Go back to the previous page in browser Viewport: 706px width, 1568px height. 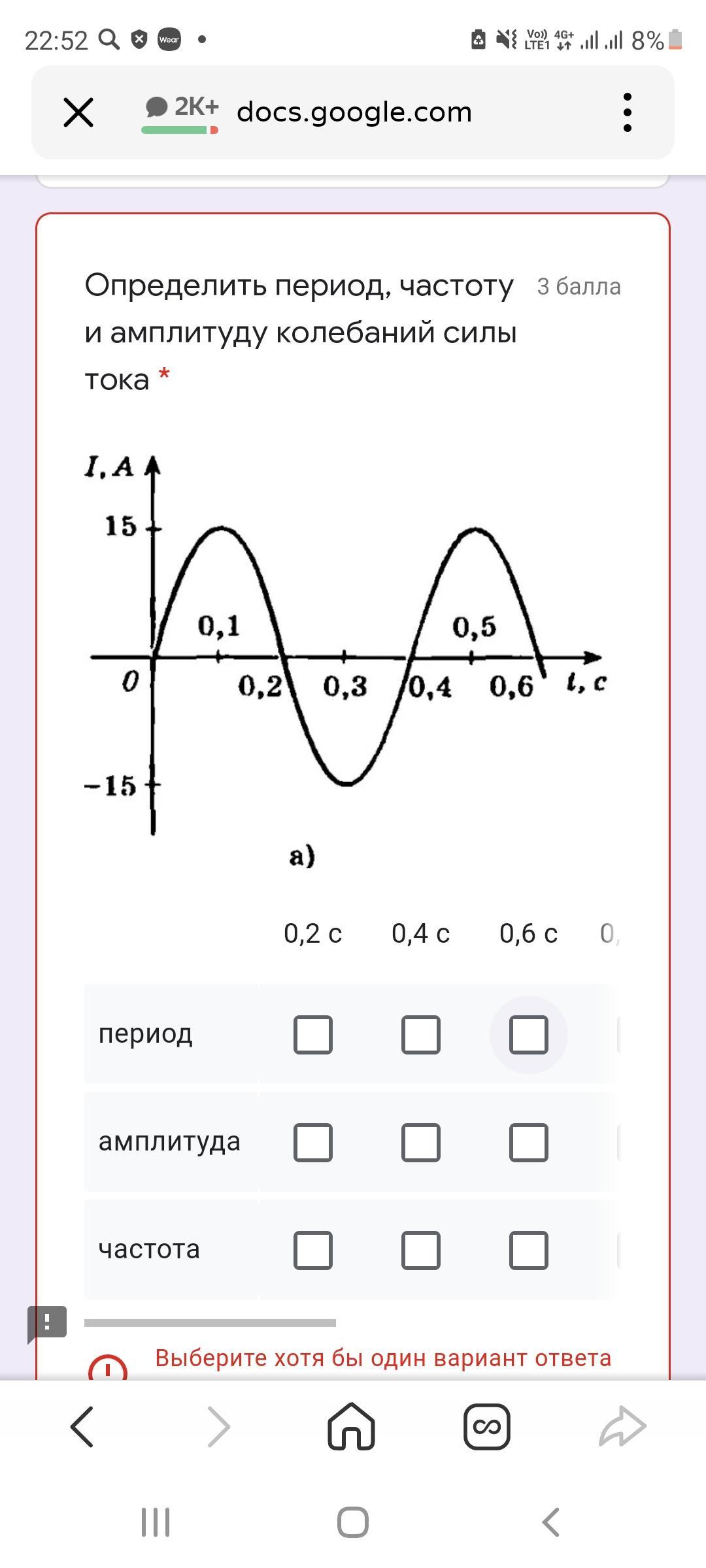[82, 1427]
